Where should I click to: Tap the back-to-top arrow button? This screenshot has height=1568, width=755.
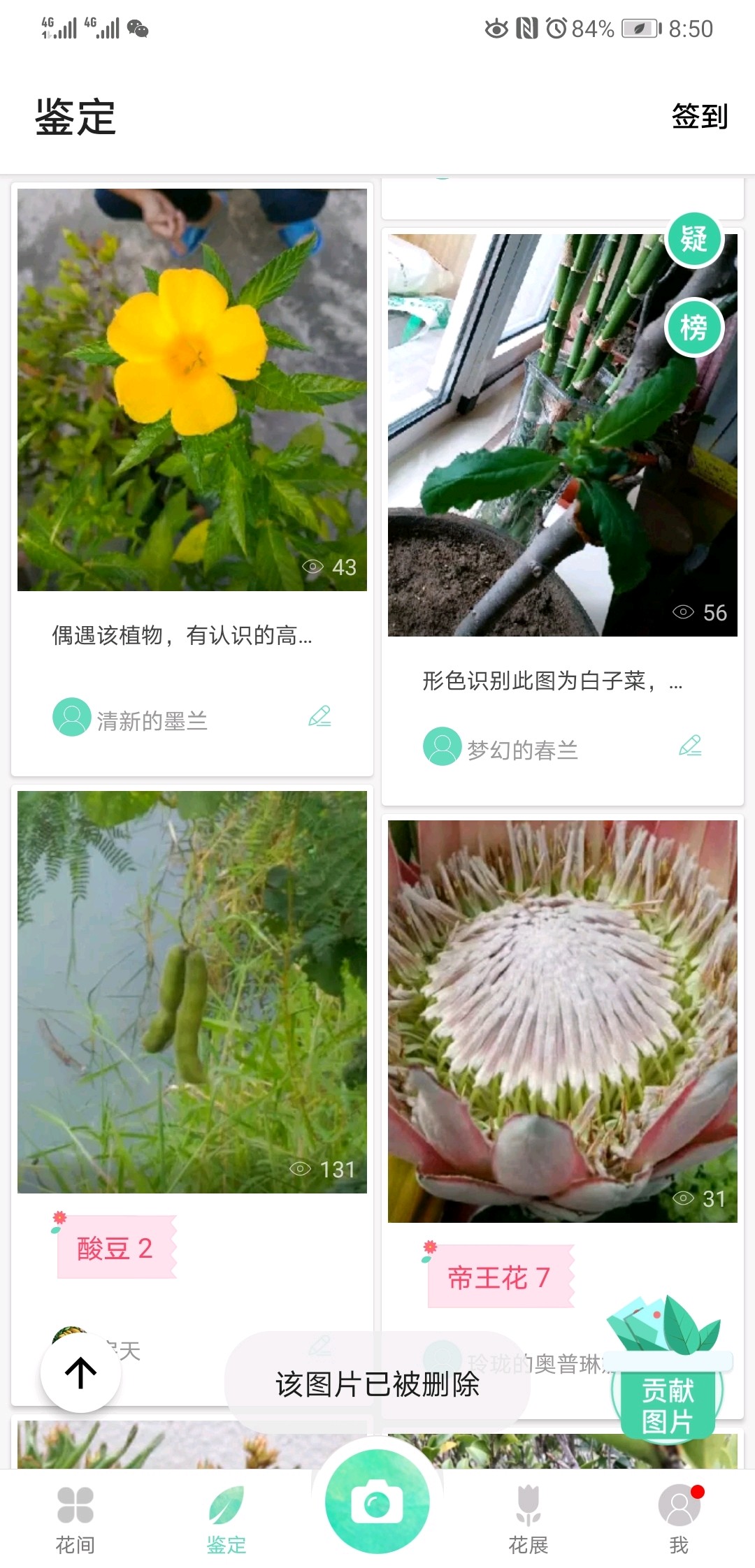(x=80, y=1372)
